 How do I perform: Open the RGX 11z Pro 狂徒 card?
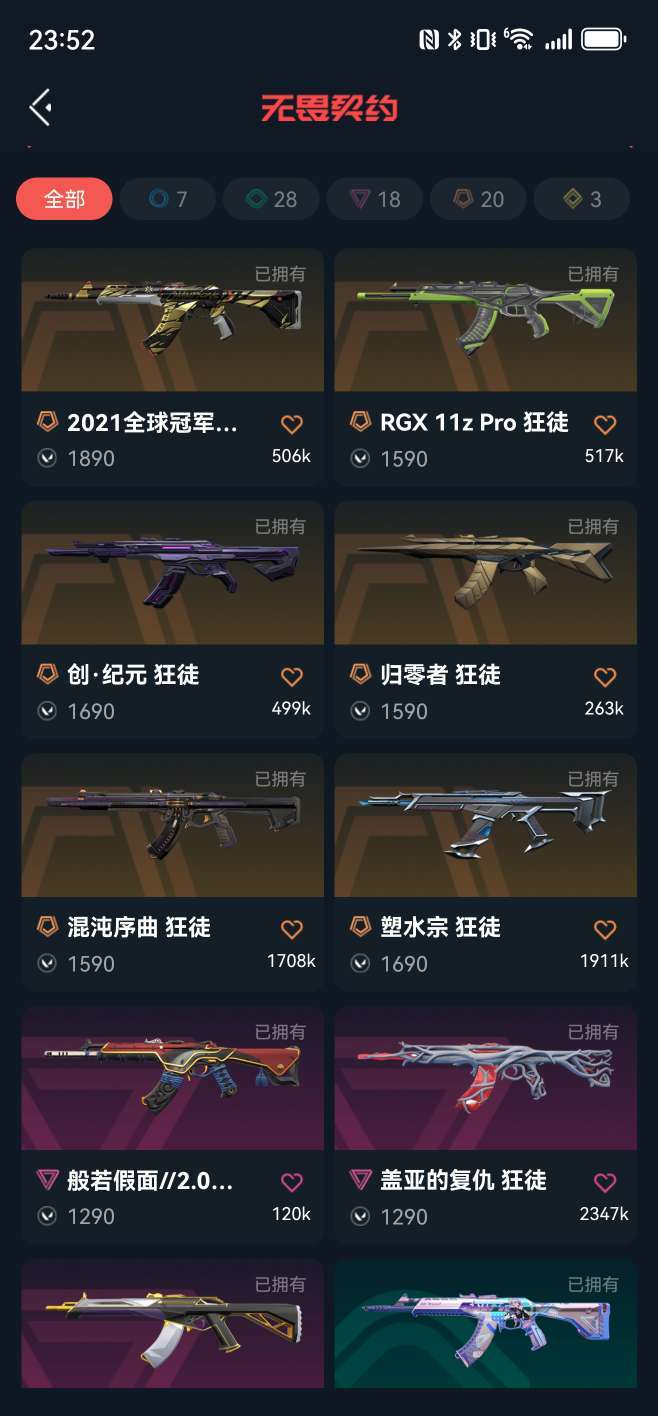coord(485,320)
